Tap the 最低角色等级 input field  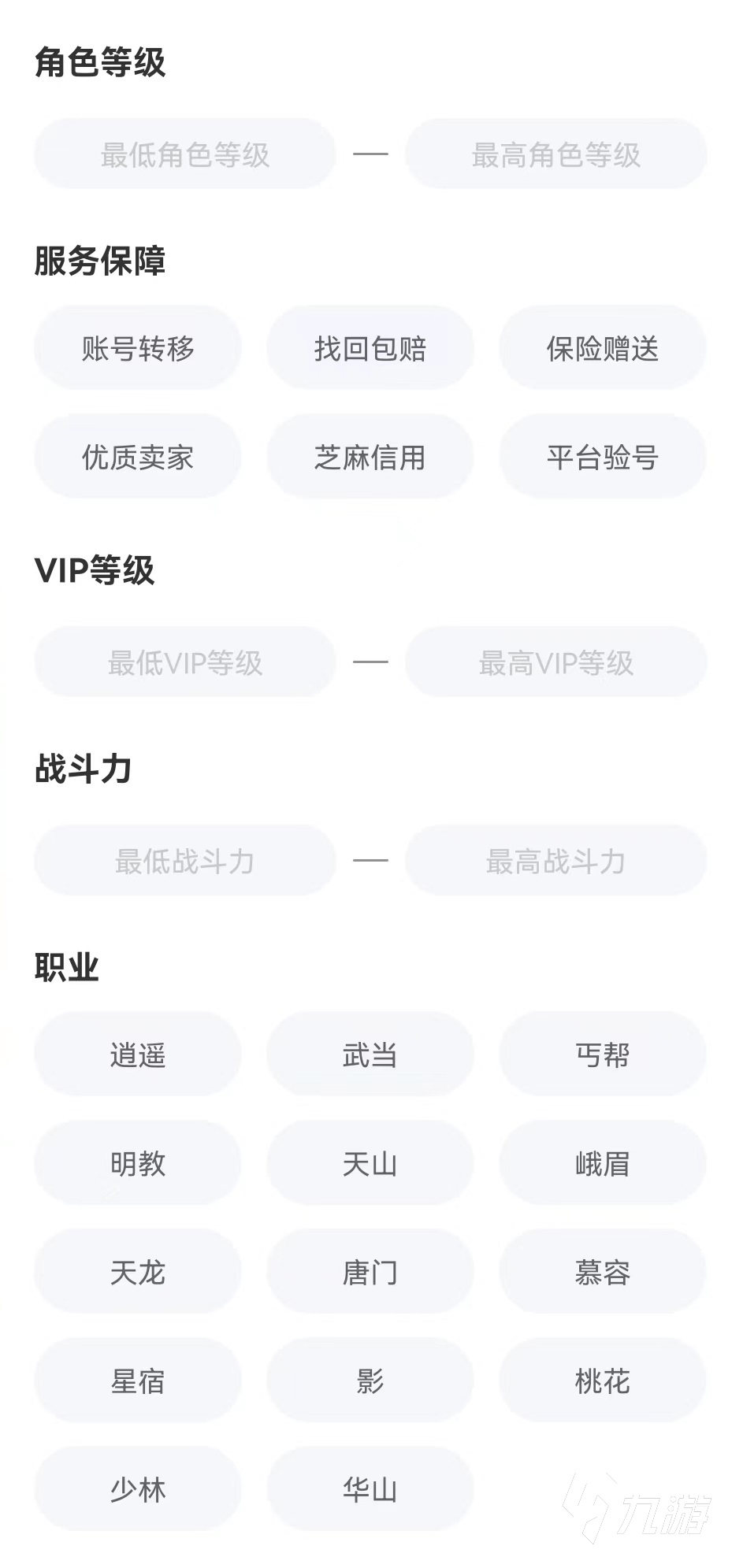coord(185,154)
